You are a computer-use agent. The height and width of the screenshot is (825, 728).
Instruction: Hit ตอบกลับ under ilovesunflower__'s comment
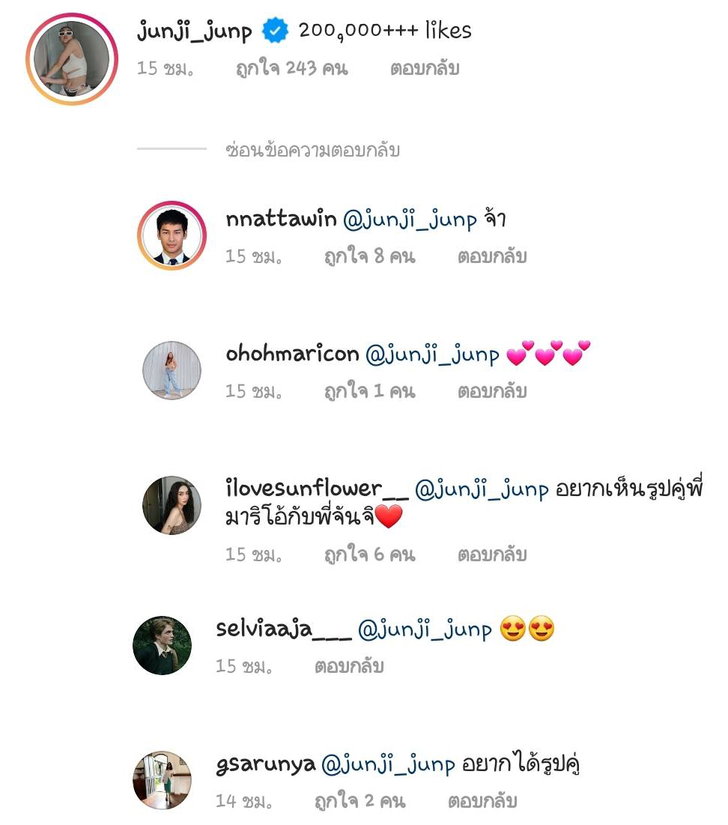[x=492, y=555]
